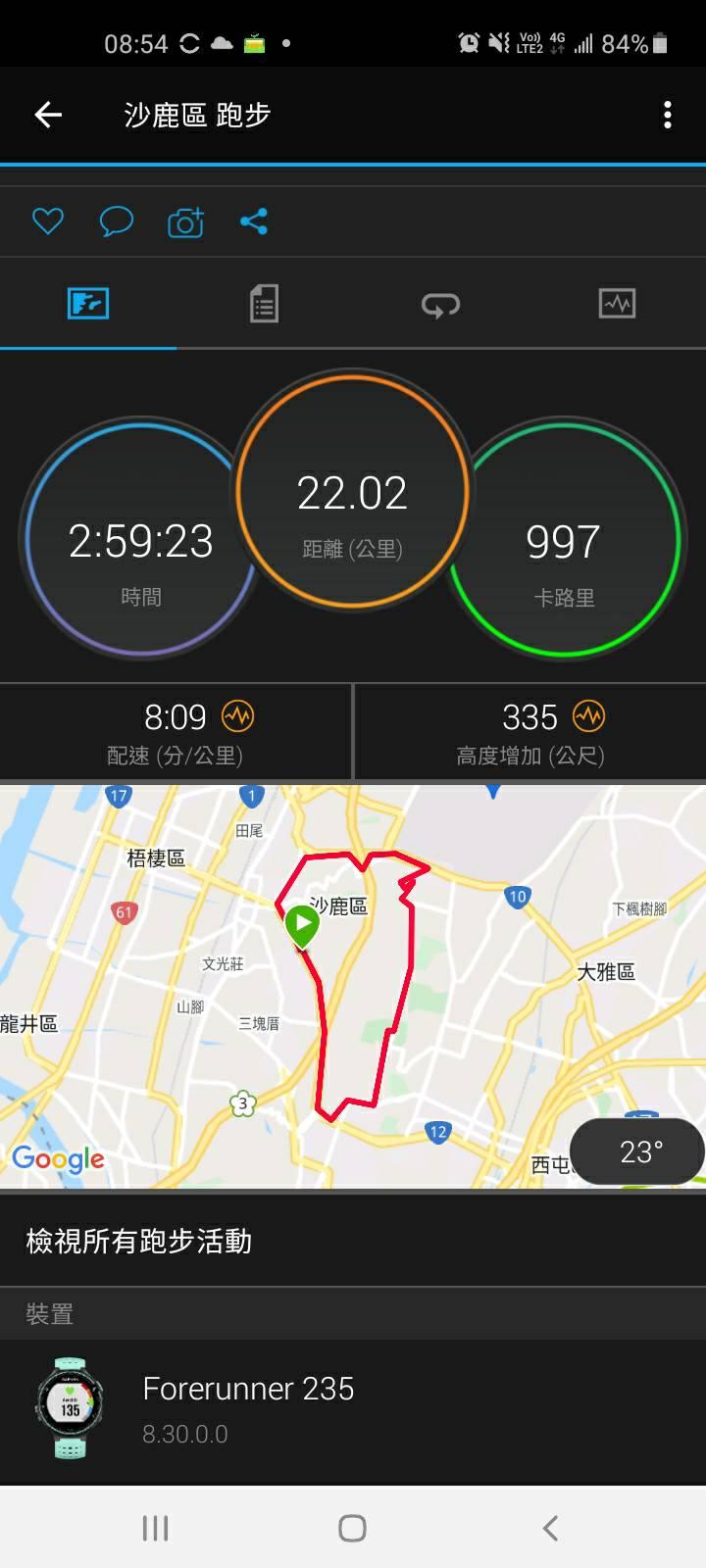Open the Forerunner 235 device row

click(353, 1409)
